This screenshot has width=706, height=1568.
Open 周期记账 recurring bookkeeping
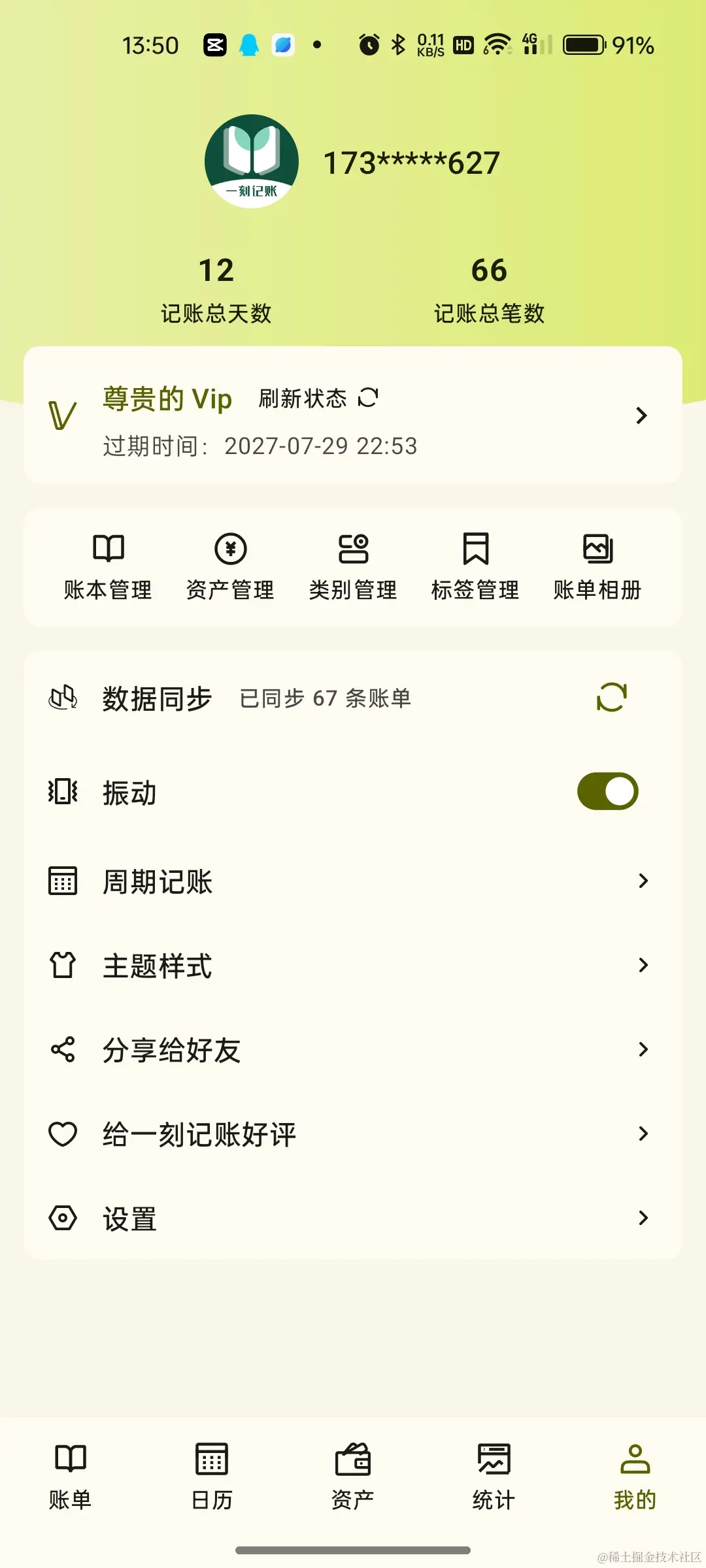353,881
